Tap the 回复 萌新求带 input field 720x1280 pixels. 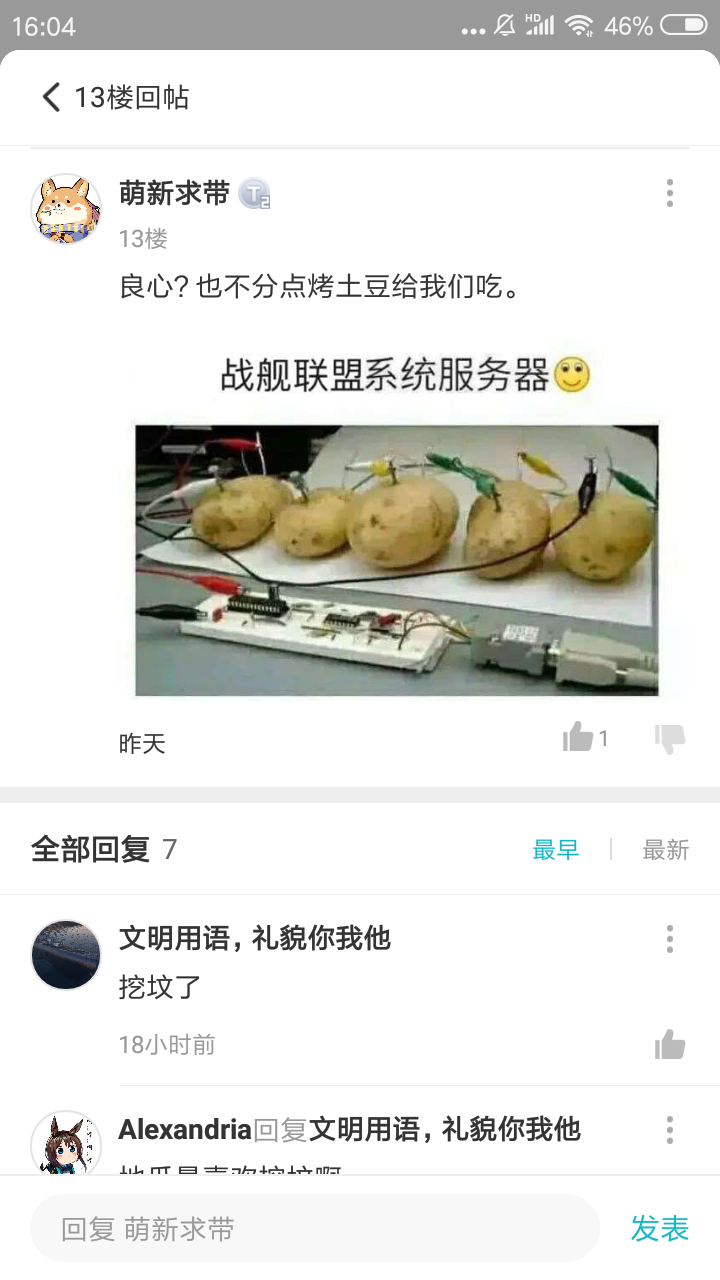coord(314,1228)
